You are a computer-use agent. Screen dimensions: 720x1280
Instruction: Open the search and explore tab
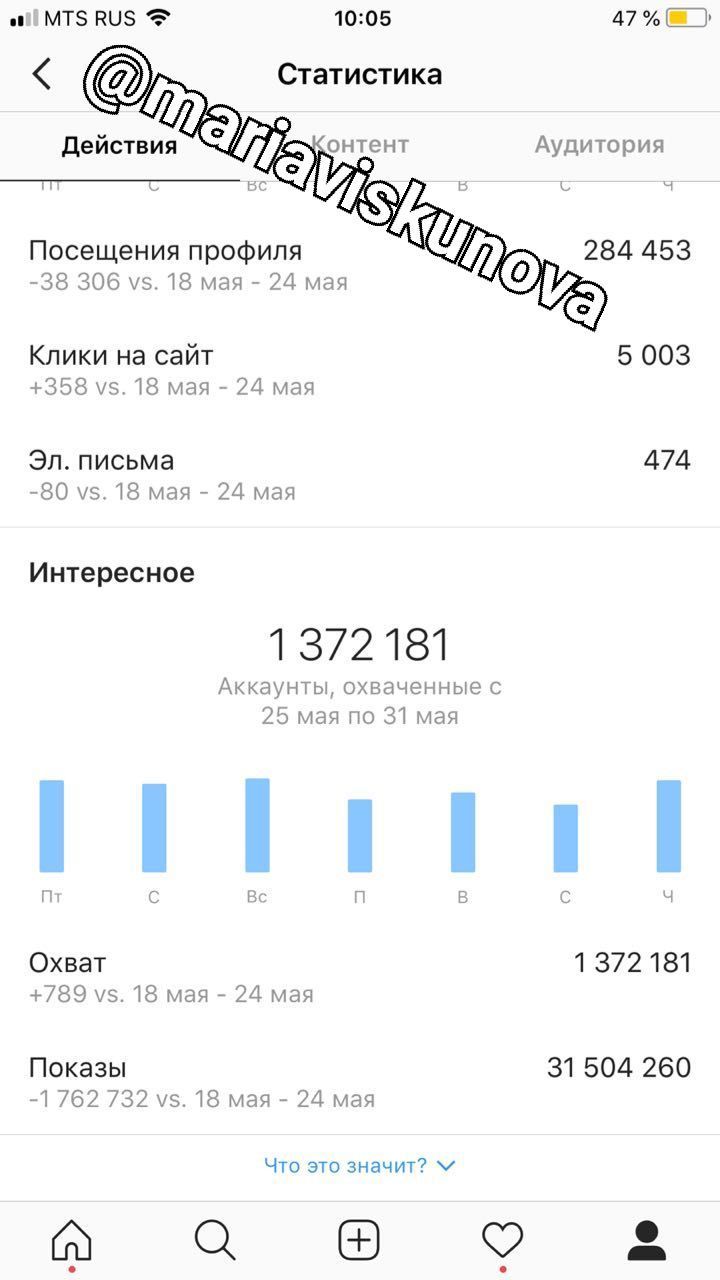click(215, 1241)
